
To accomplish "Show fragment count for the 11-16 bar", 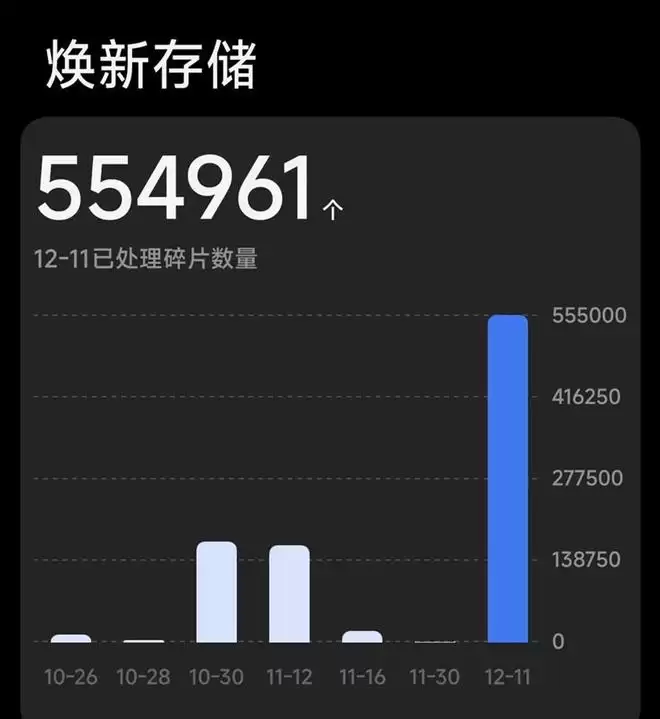I will click(x=362, y=636).
